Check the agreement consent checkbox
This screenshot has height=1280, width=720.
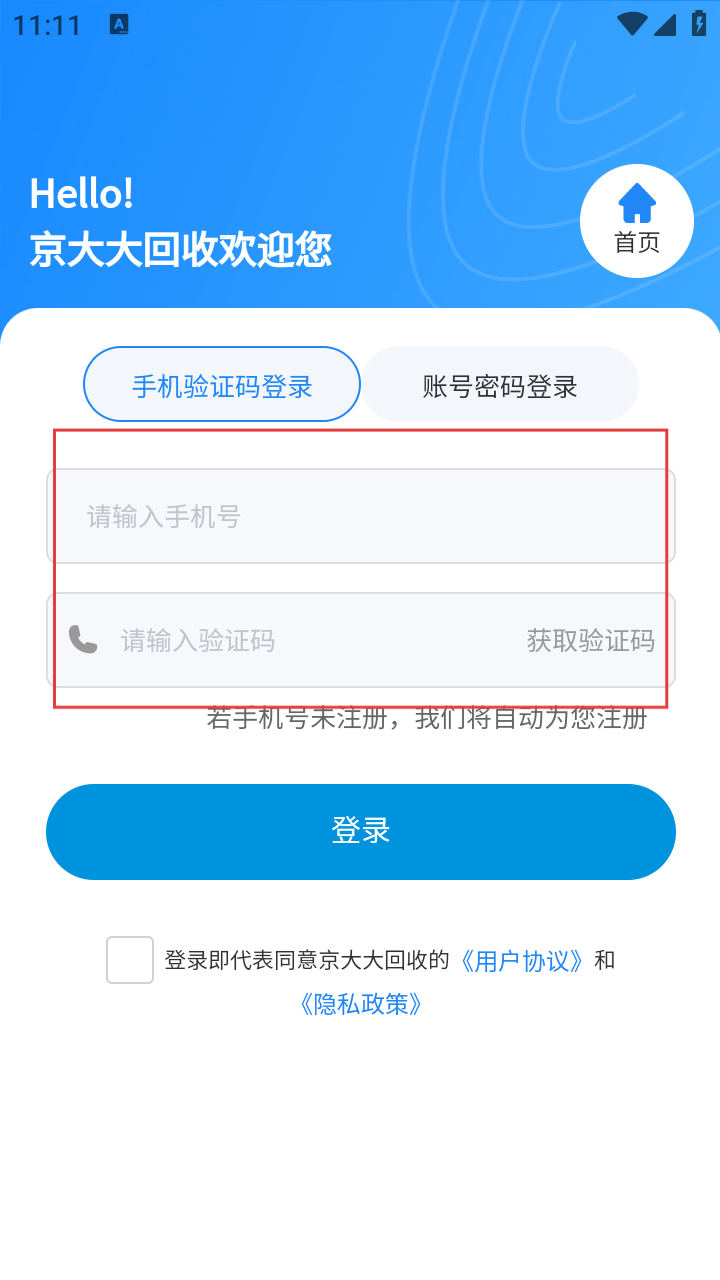click(130, 960)
